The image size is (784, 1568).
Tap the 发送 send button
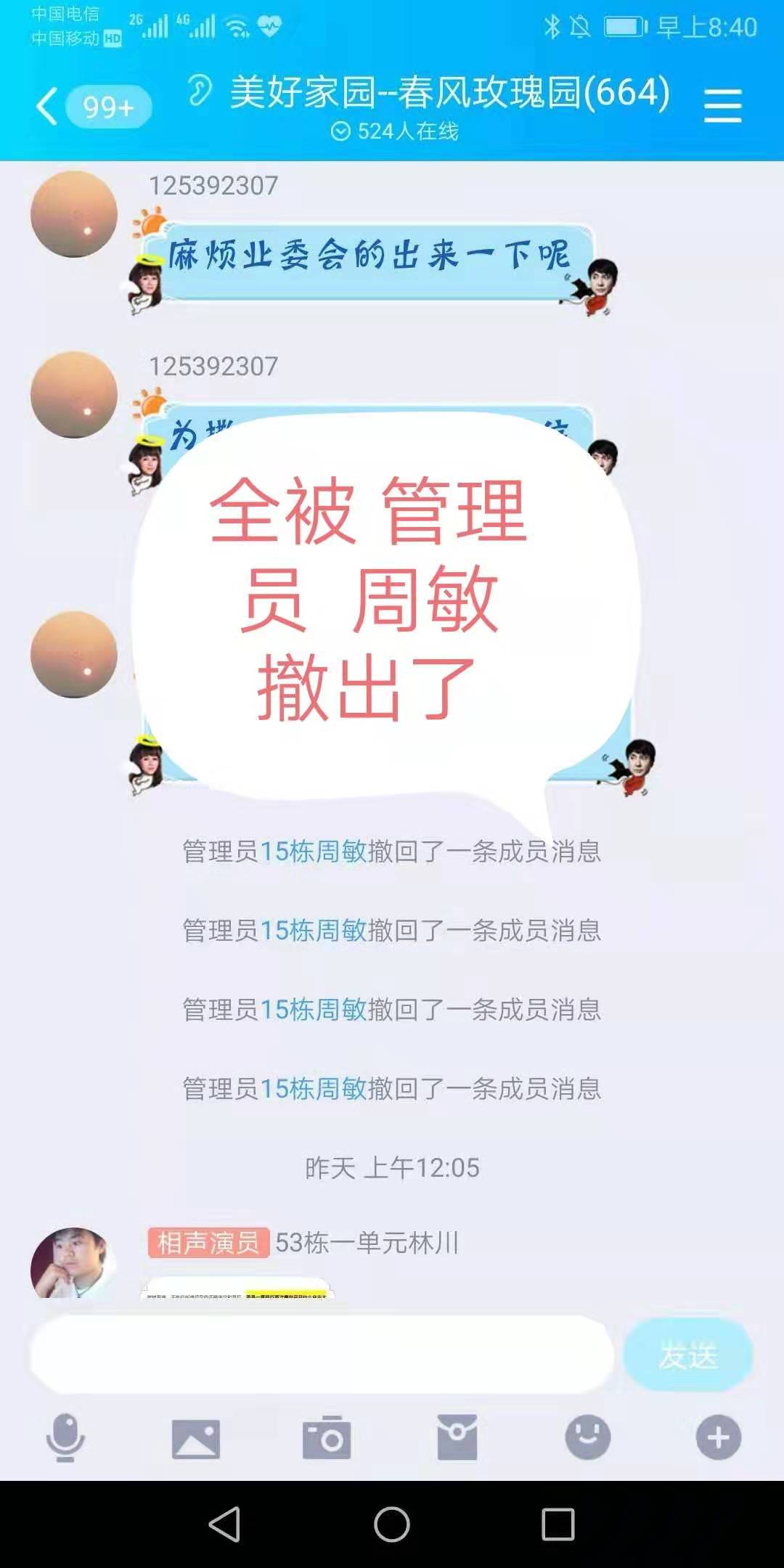688,1355
